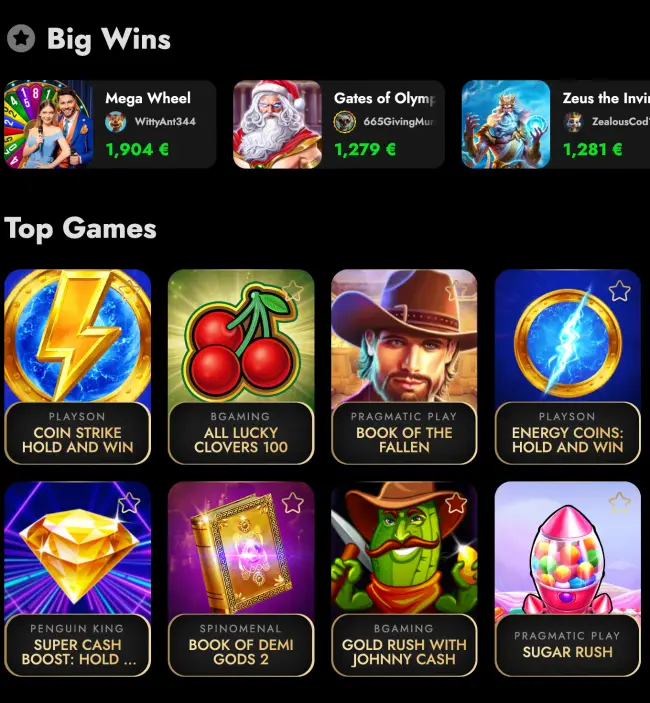Favorite Book of the Fallen with star

[x=455, y=291]
